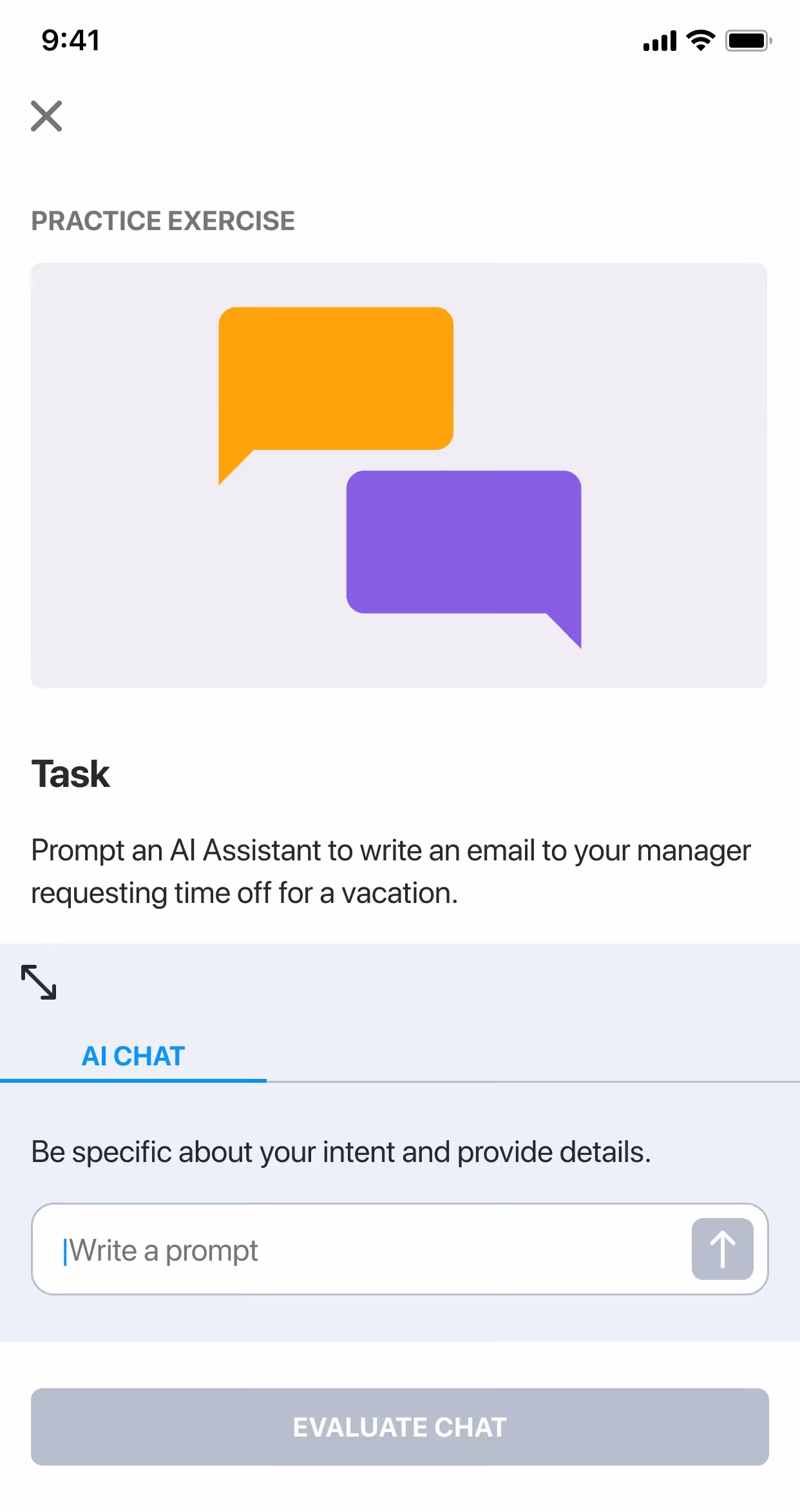The image size is (800, 1512).
Task: Expand the AI chat panel
Action: pyautogui.click(x=39, y=982)
